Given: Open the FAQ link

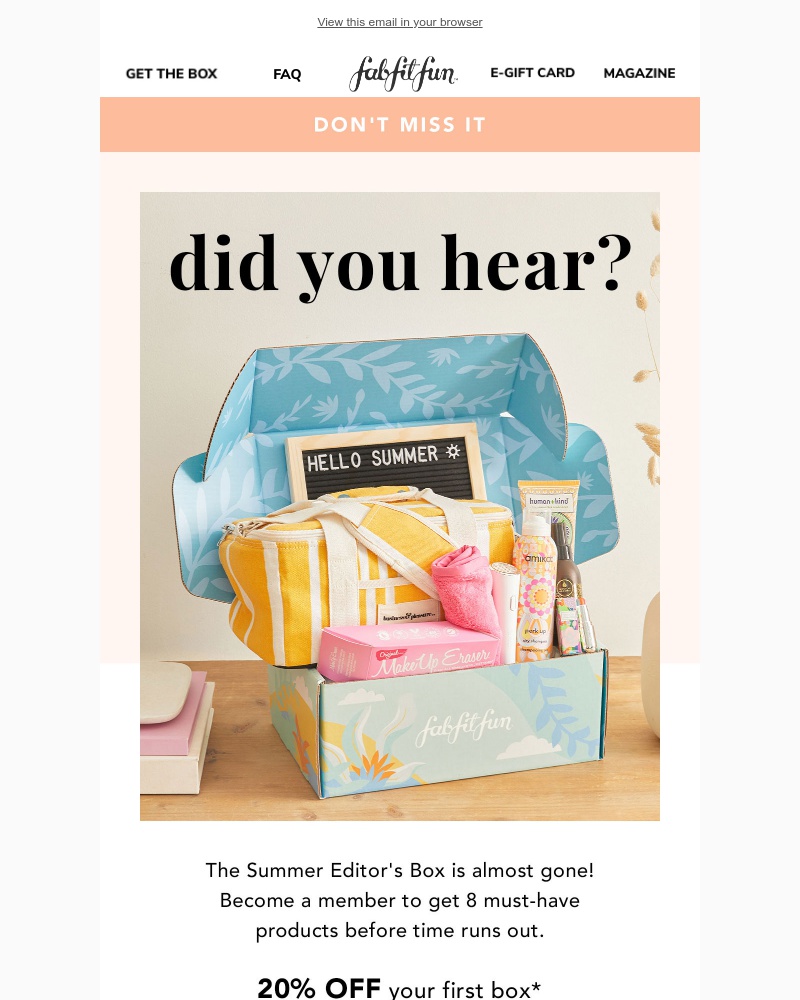Looking at the screenshot, I should pos(287,74).
